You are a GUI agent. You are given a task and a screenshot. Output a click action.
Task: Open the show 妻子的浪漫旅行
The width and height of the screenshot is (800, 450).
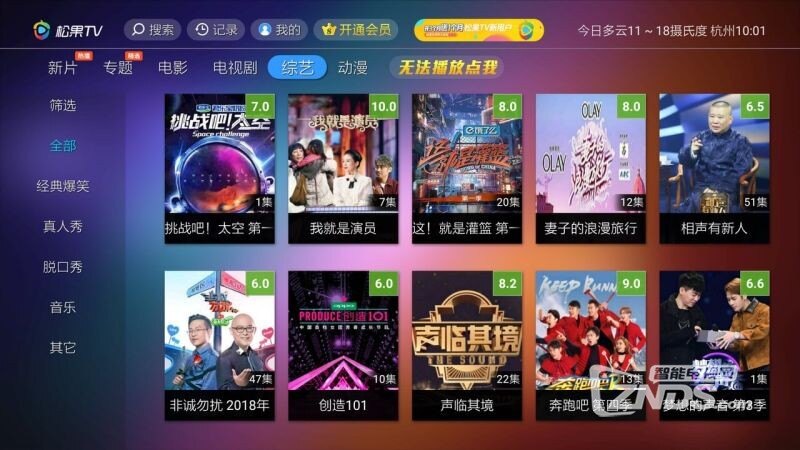pyautogui.click(x=590, y=165)
